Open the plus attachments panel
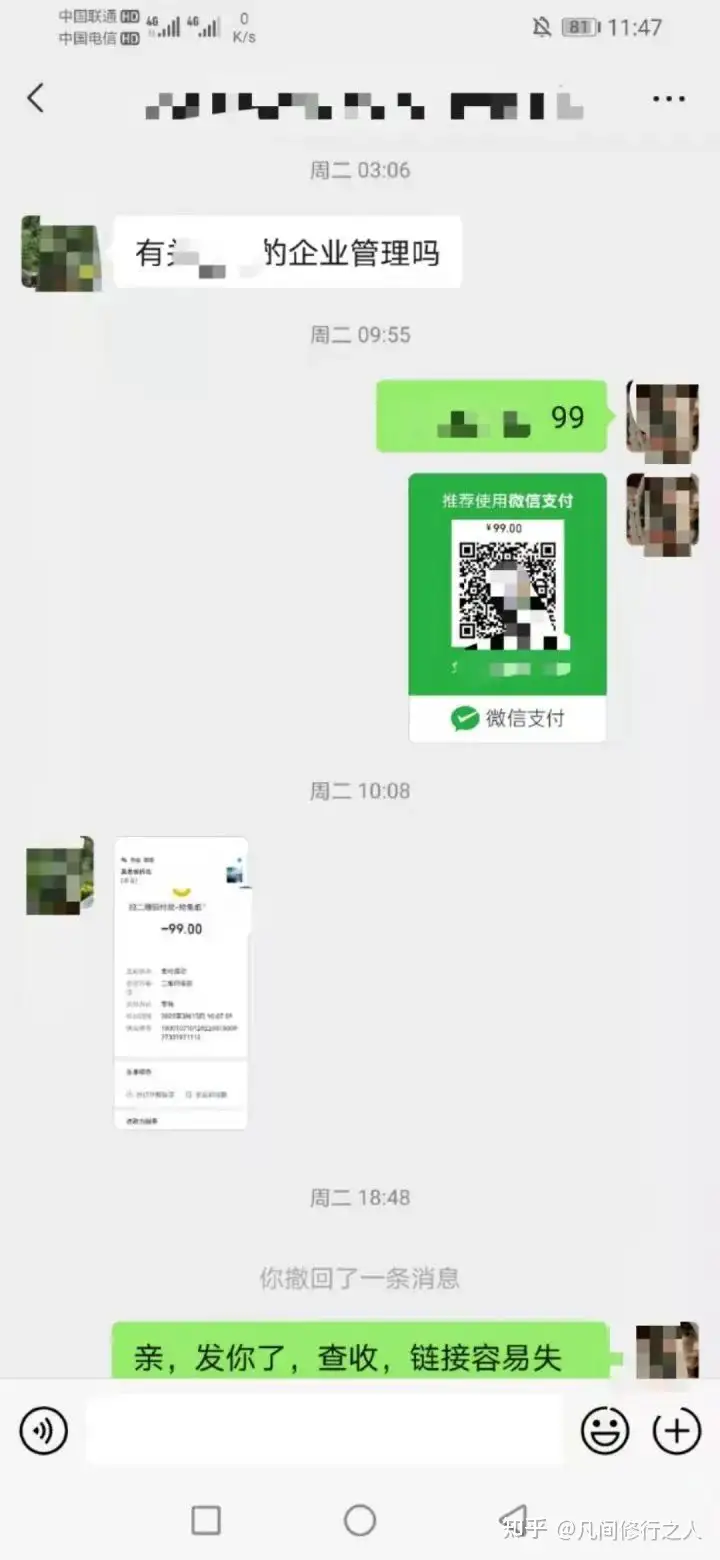The image size is (720, 1560). pyautogui.click(x=677, y=1430)
